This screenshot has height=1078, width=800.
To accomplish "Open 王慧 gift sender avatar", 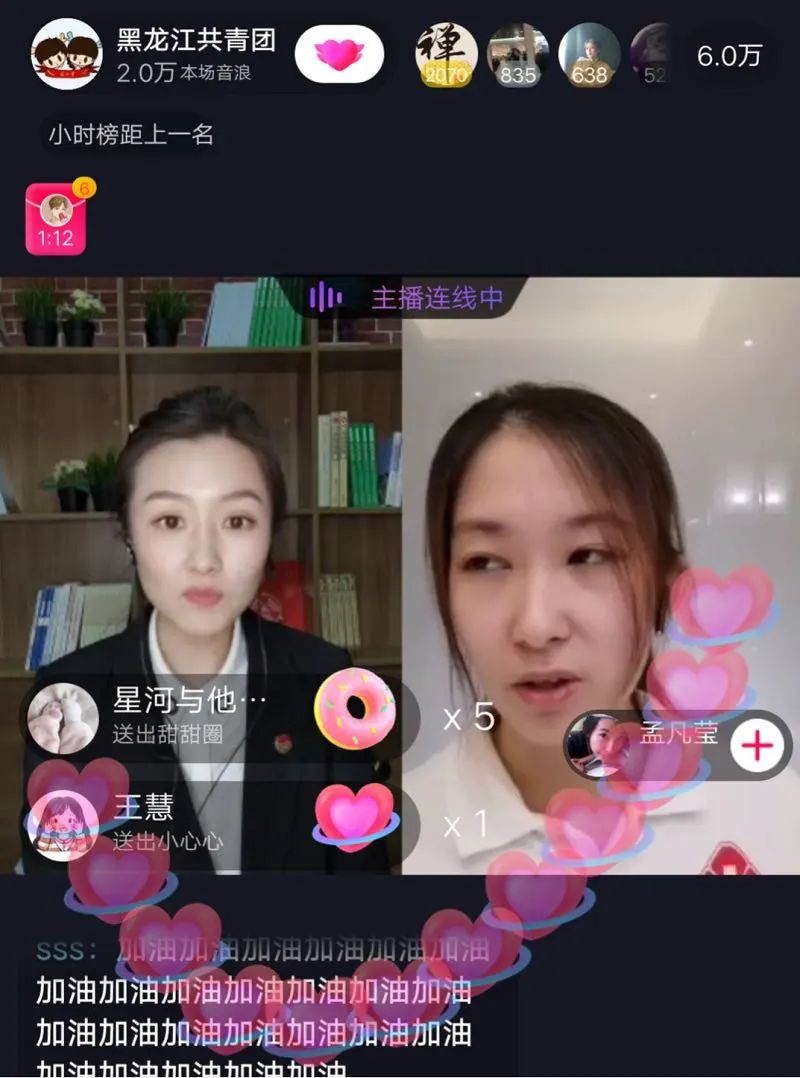I will (63, 824).
